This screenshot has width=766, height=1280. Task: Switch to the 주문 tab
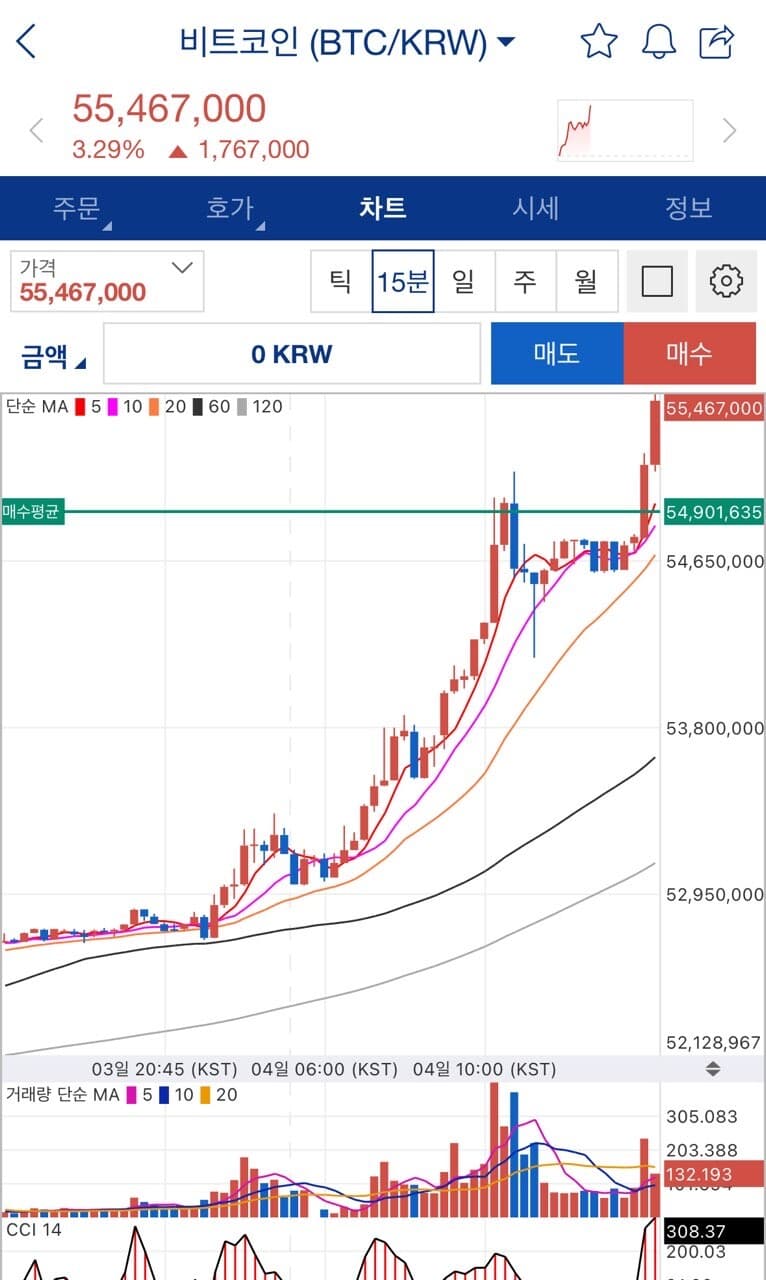coord(77,208)
